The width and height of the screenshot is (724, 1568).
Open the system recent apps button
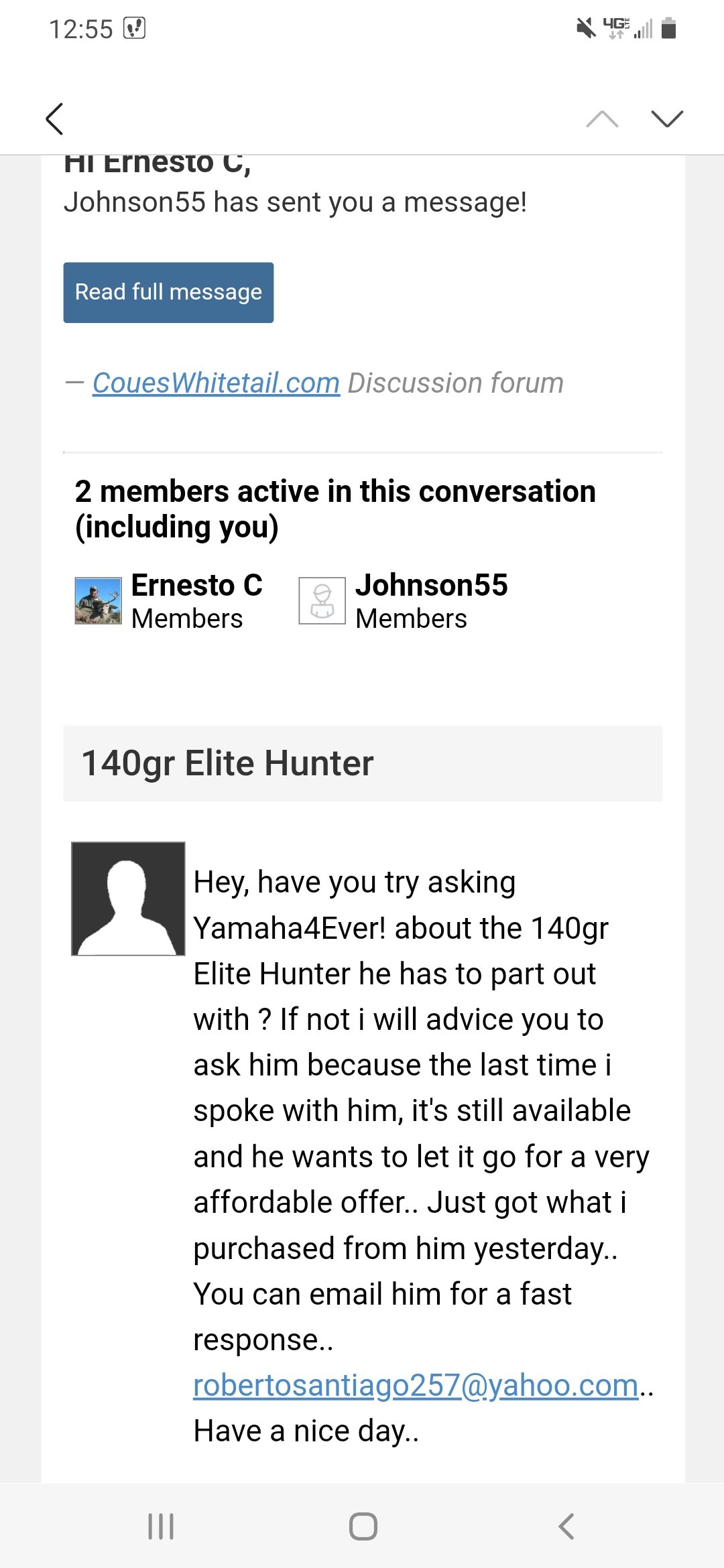(161, 1526)
